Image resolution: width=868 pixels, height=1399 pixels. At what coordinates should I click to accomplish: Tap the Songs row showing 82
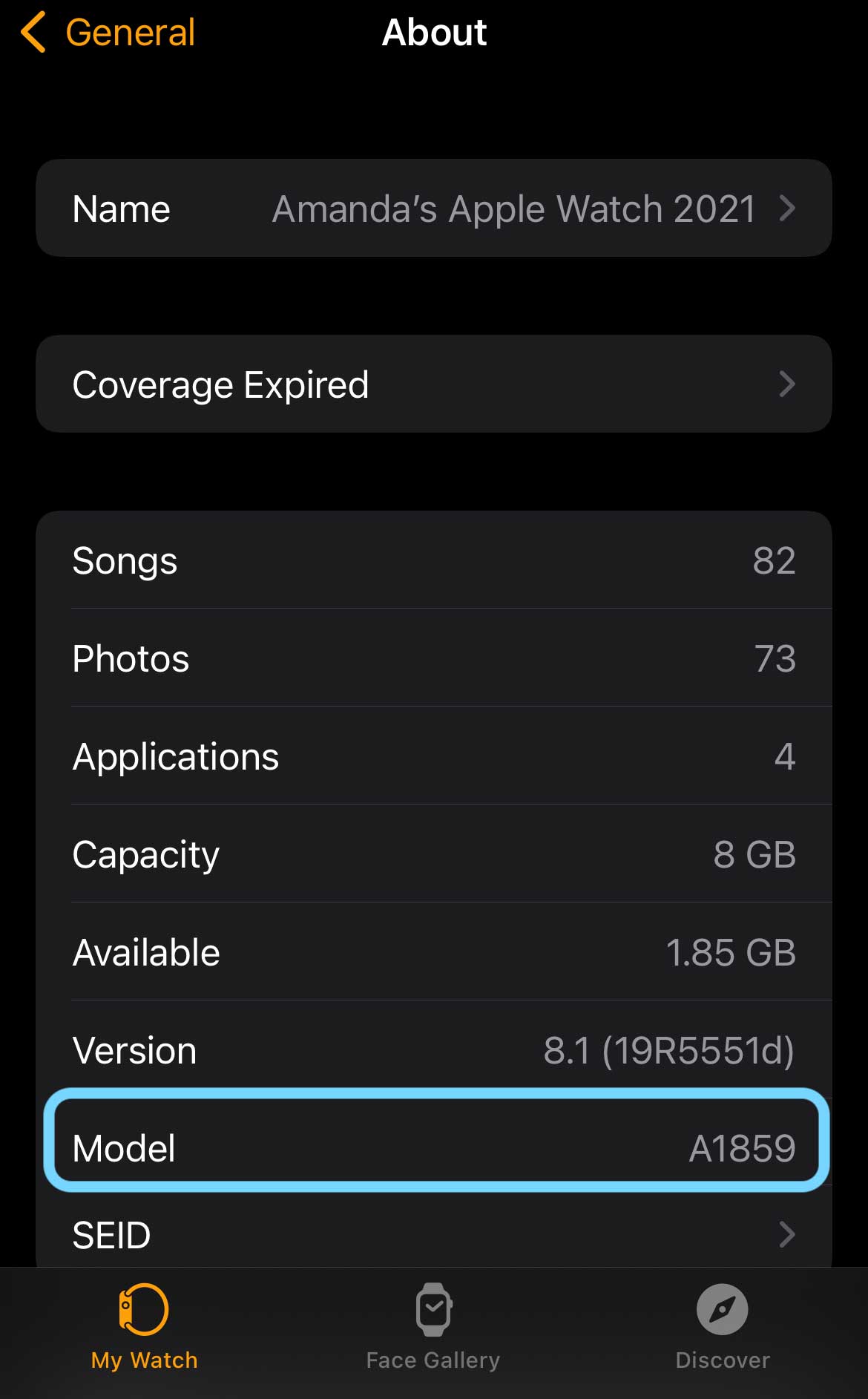tap(434, 560)
